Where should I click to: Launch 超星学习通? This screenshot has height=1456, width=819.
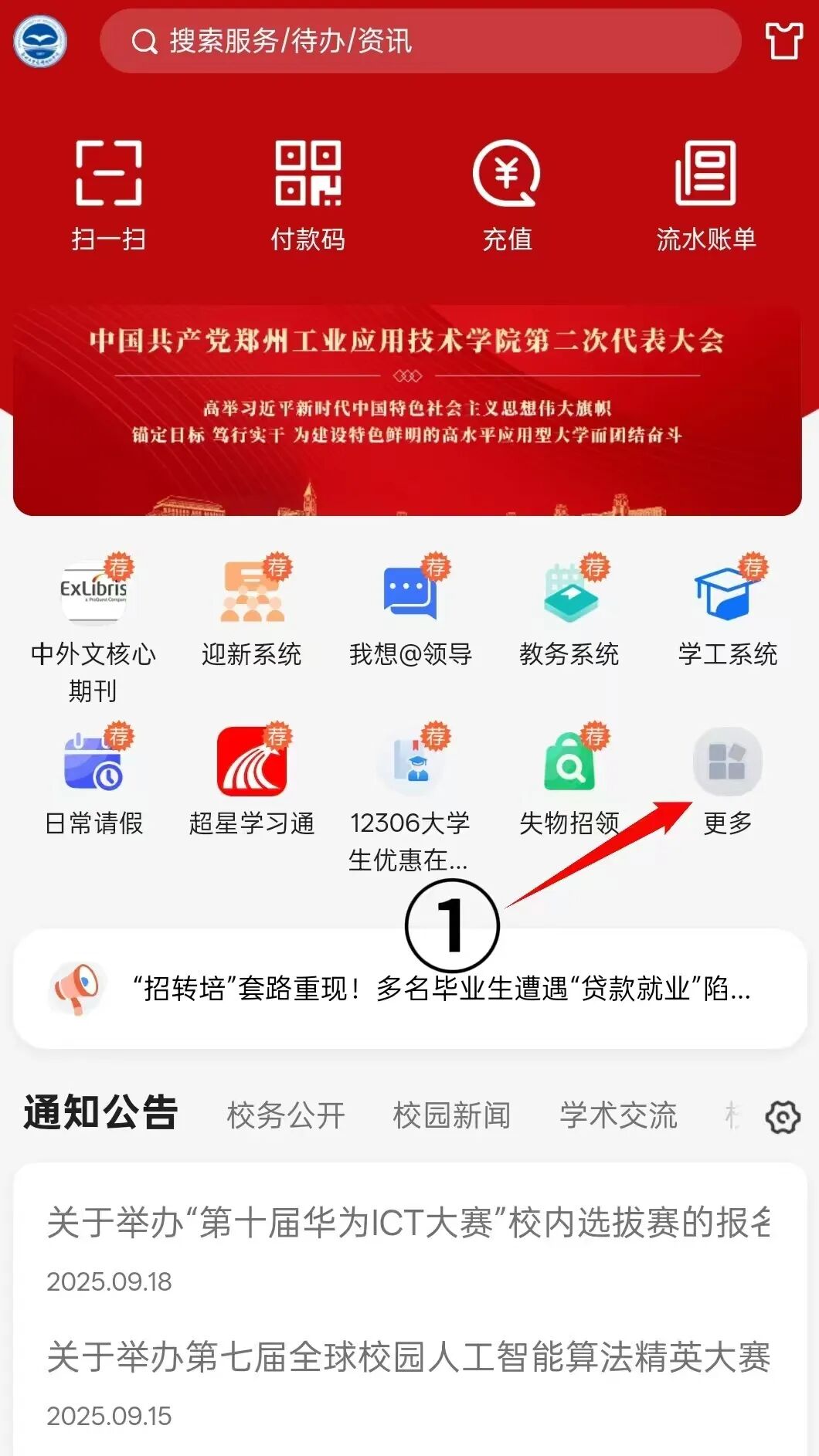point(252,780)
